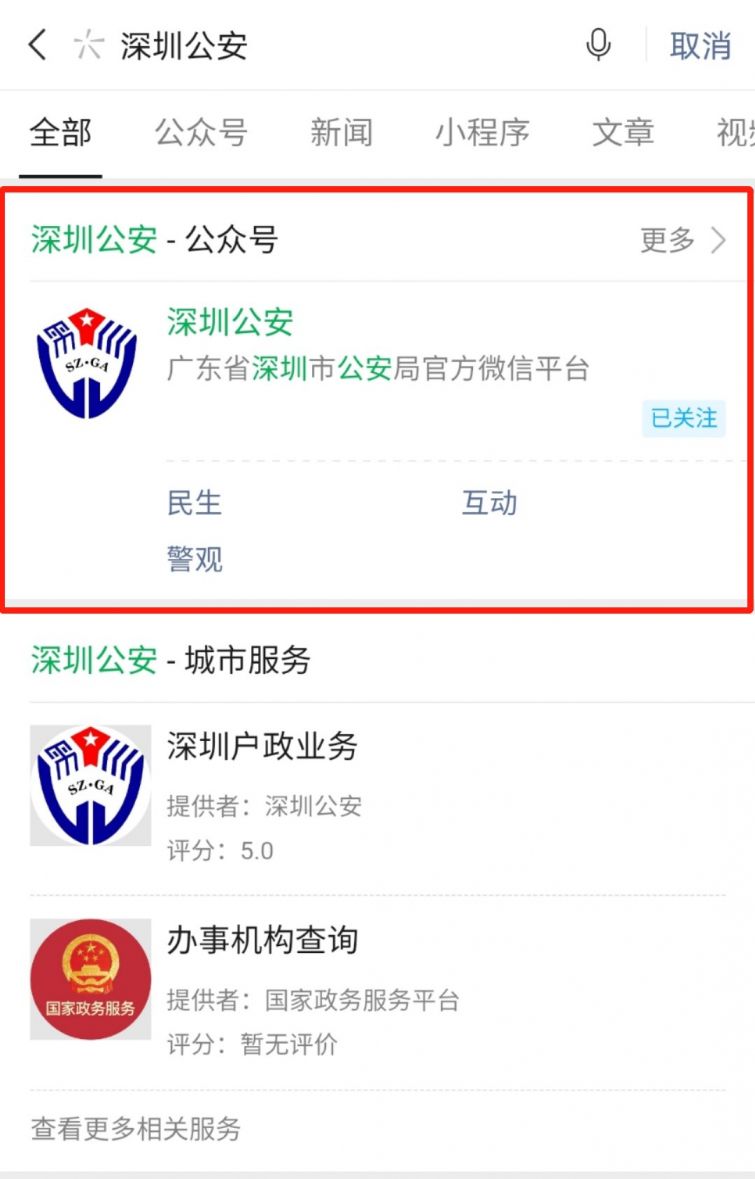Start voice search with the microphone
This screenshot has height=1179, width=755.
point(598,45)
